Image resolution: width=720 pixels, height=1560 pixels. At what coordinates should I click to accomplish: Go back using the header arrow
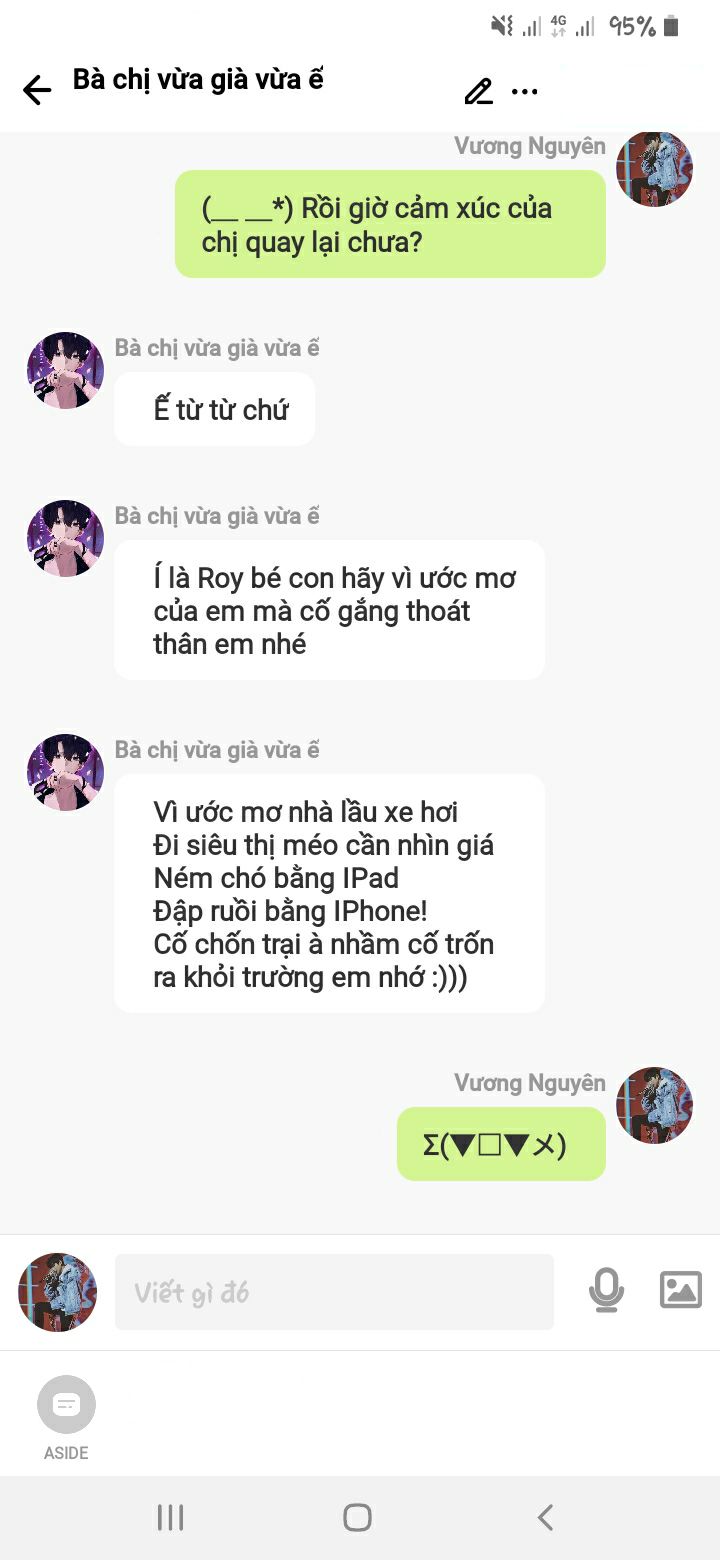pos(37,91)
